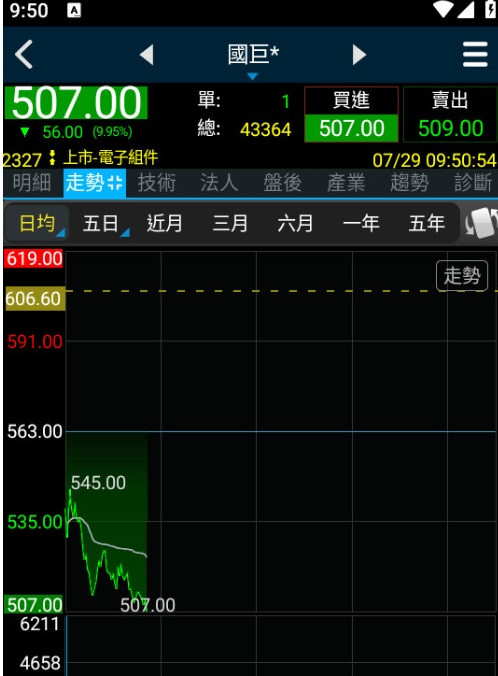The height and width of the screenshot is (676, 498).
Task: Select the 五日 chart range
Action: point(101,224)
